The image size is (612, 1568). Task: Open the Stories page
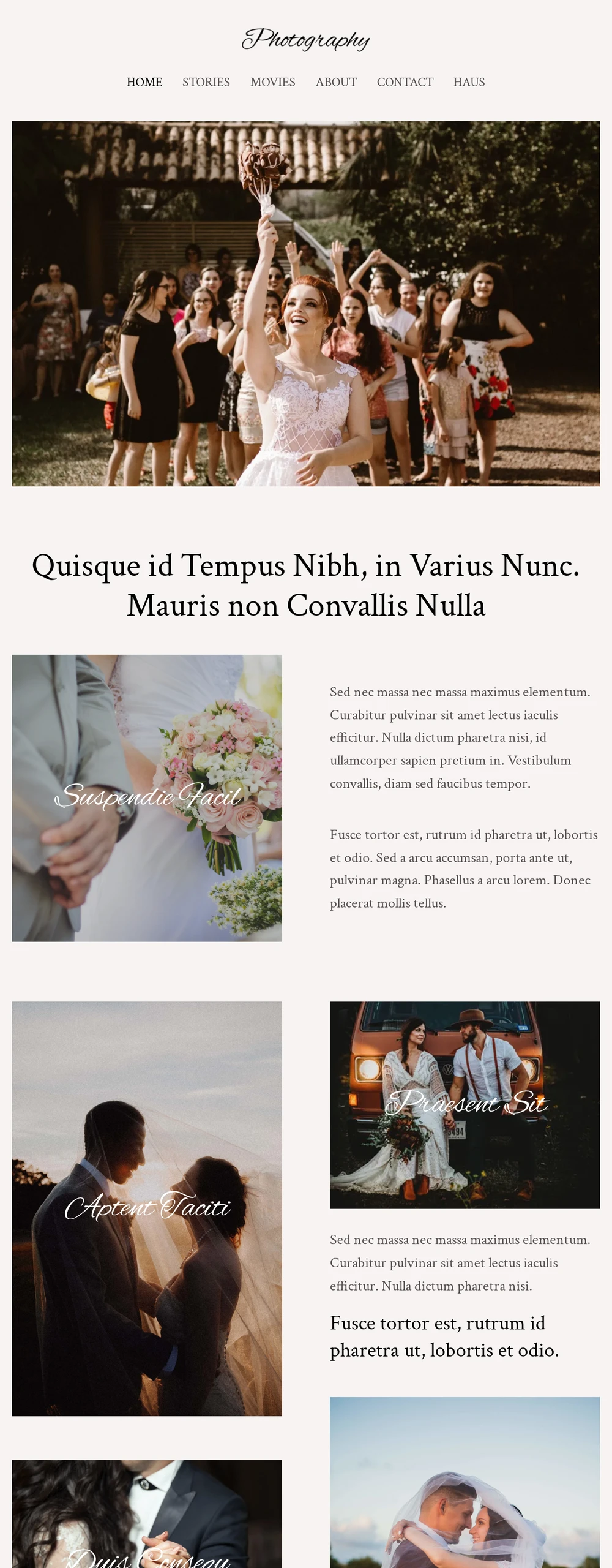pyautogui.click(x=206, y=82)
